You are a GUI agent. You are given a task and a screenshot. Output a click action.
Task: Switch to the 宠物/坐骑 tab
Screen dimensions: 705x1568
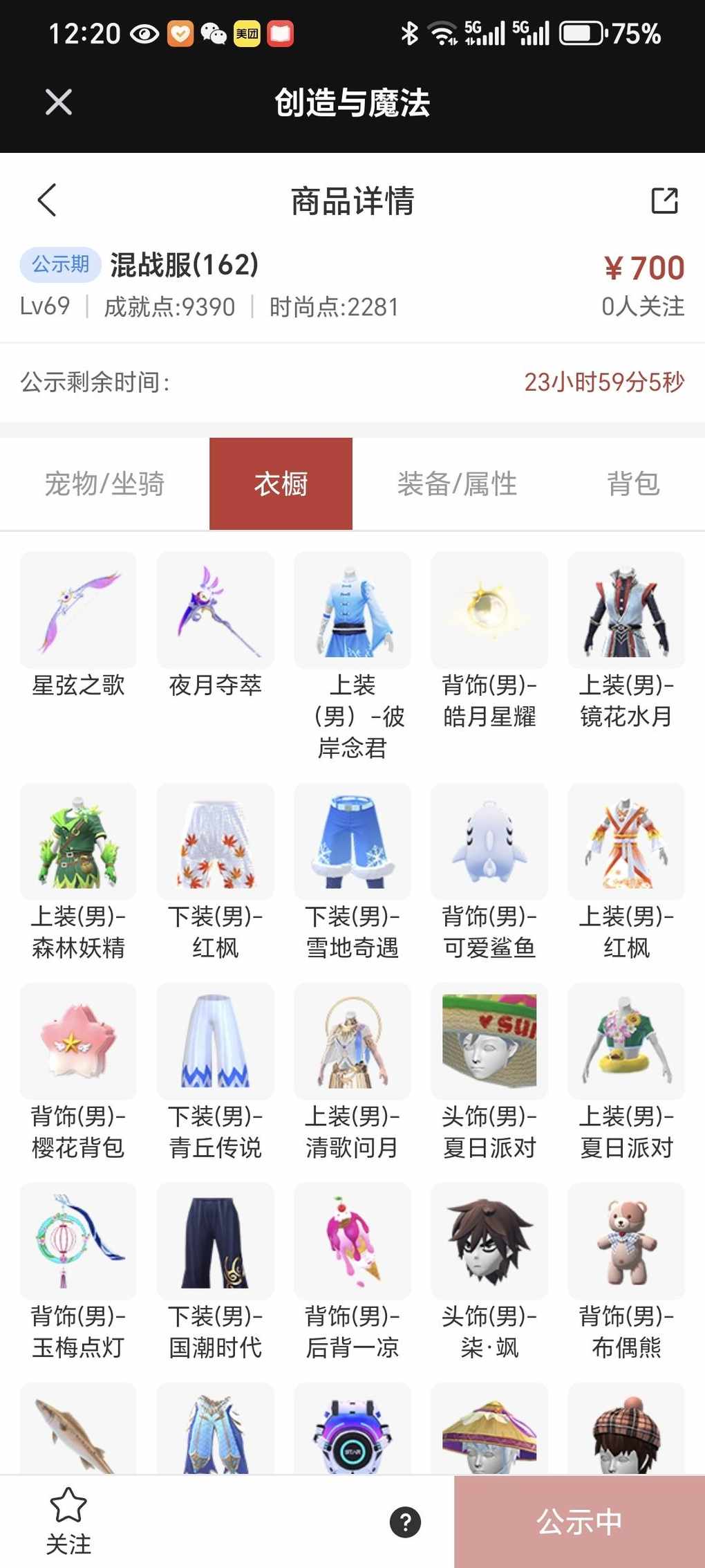104,483
